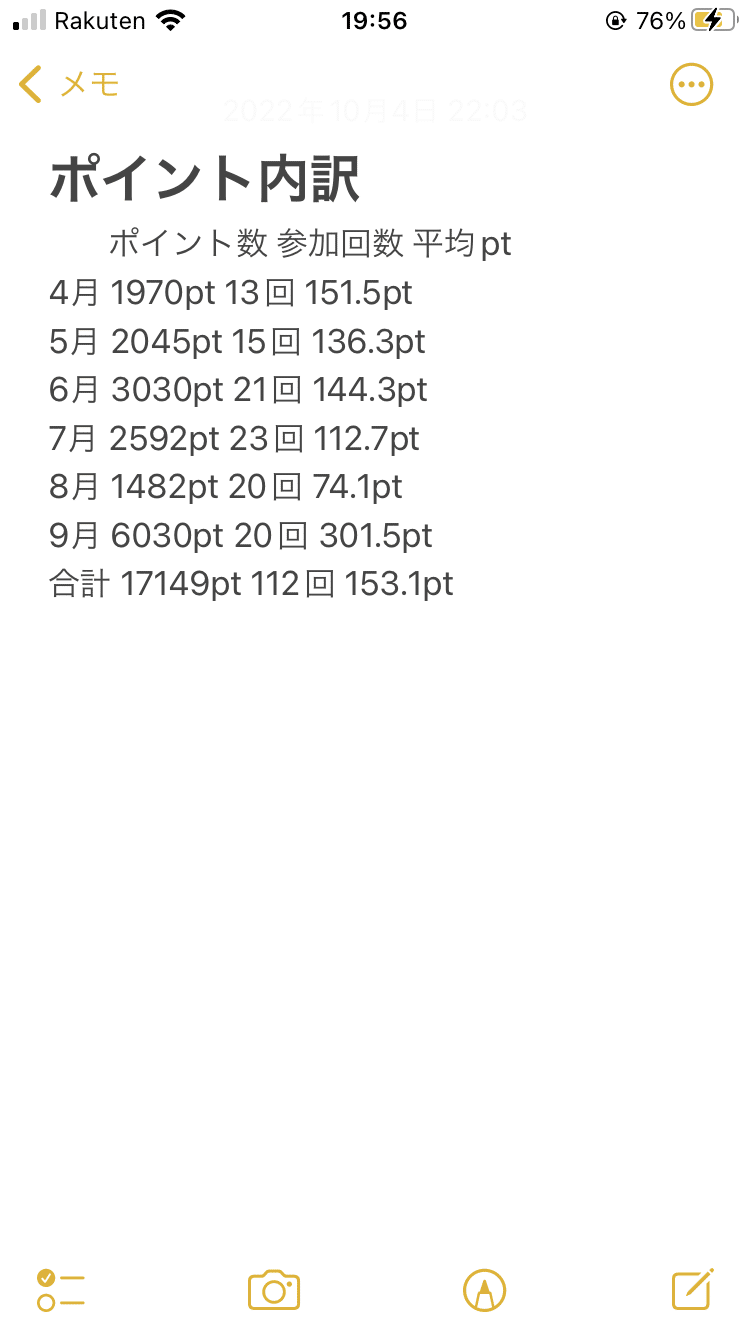This screenshot has width=750, height=1334.
Task: Tap the 19:56 clock in status bar
Action: (375, 18)
